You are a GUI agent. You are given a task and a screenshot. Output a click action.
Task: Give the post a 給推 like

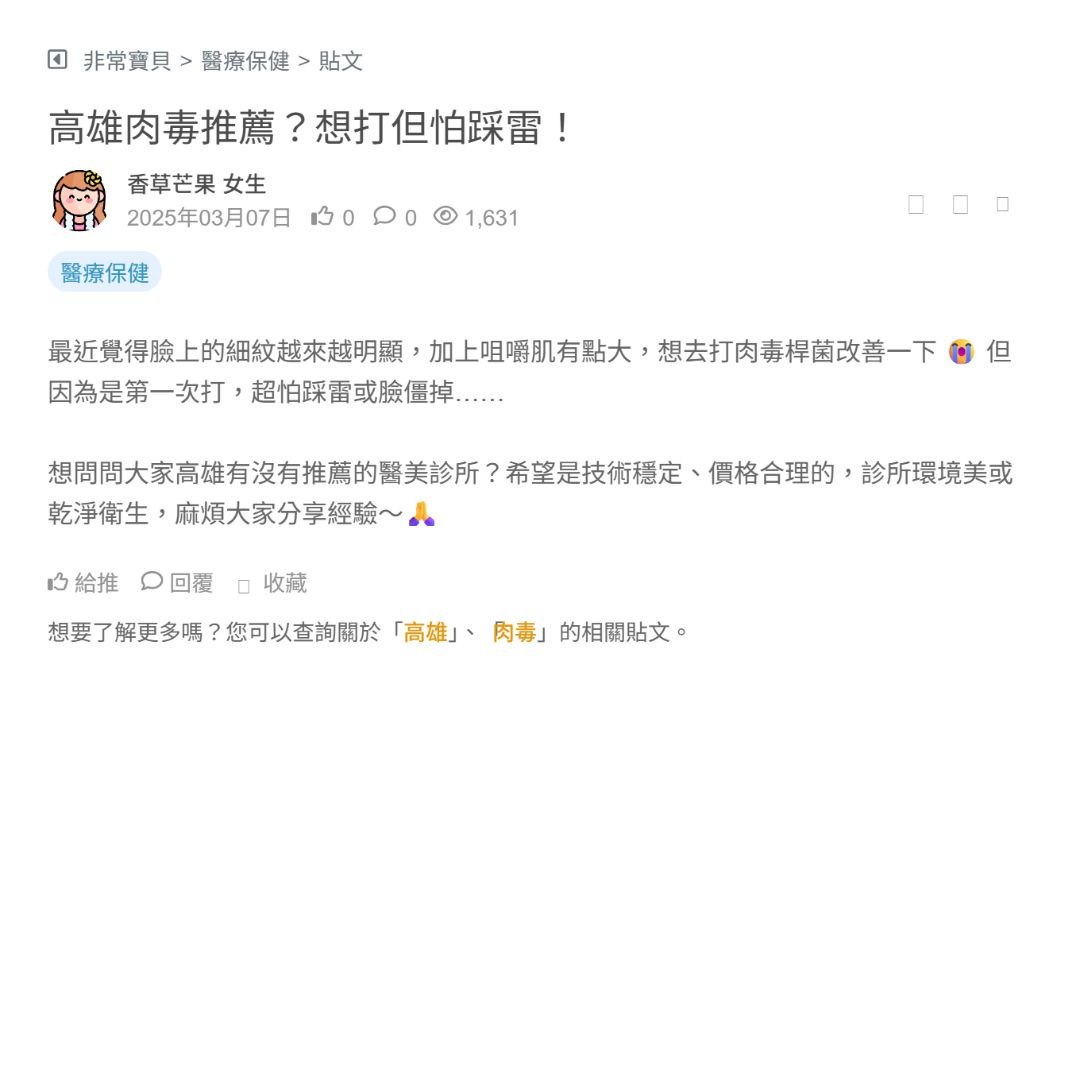83,582
